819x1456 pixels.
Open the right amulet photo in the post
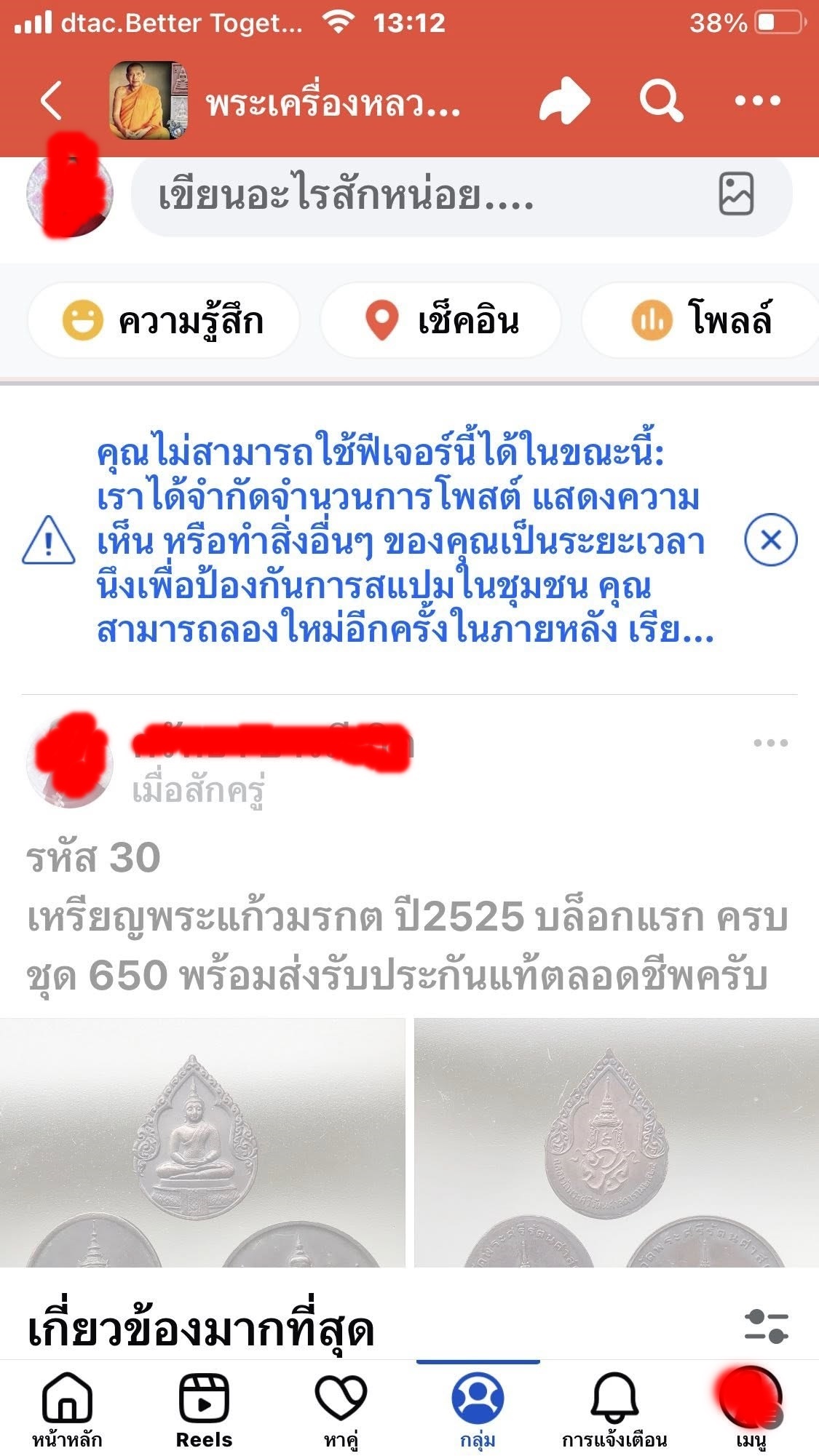point(616,1142)
